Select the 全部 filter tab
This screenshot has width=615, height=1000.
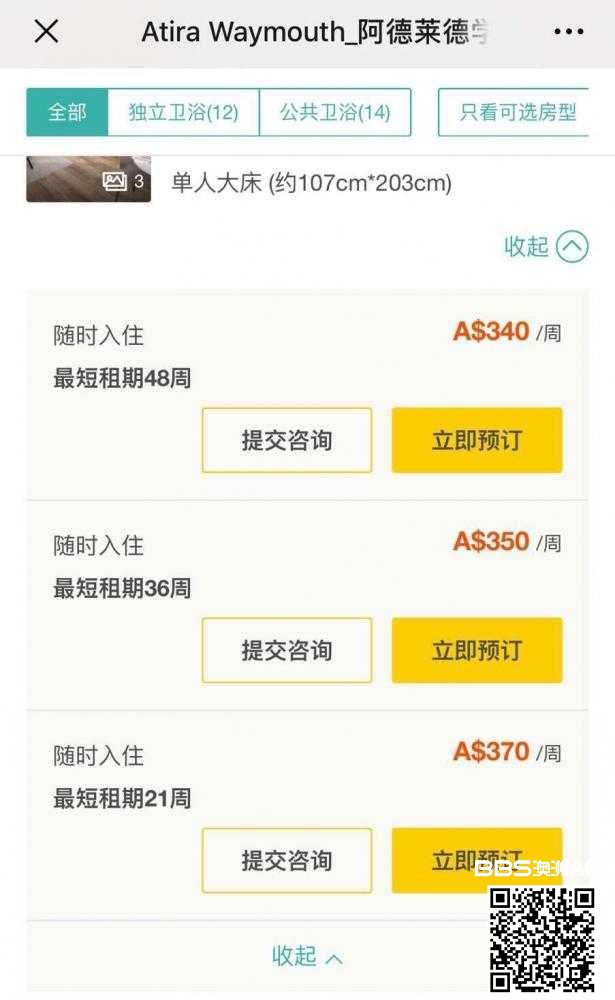click(x=67, y=112)
